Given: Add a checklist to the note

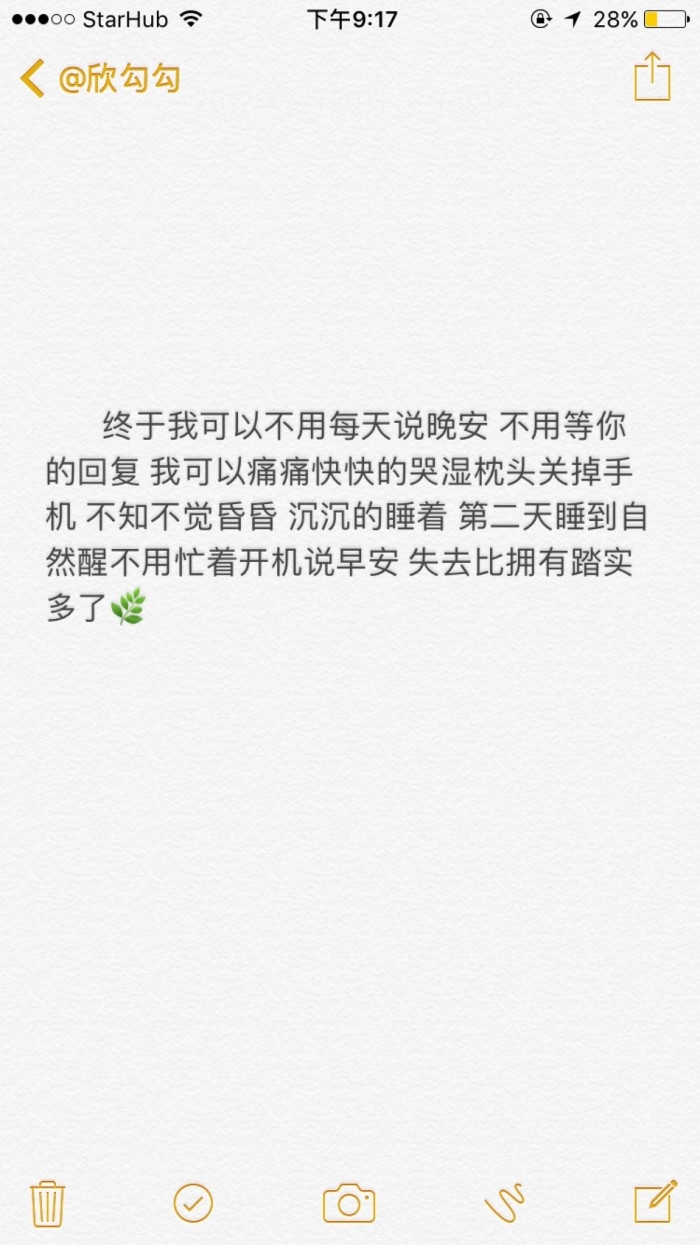Looking at the screenshot, I should point(193,1203).
